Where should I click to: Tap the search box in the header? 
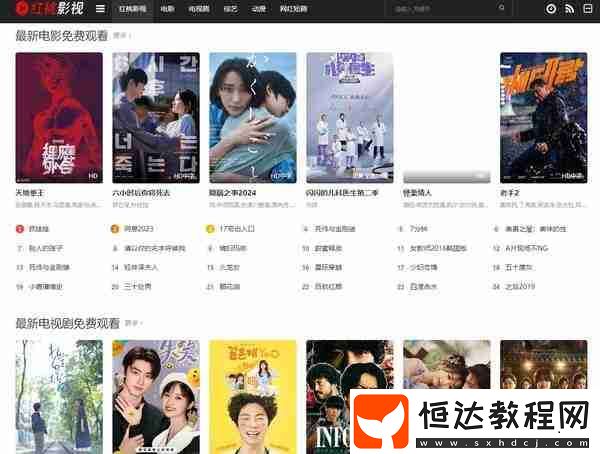point(420,8)
